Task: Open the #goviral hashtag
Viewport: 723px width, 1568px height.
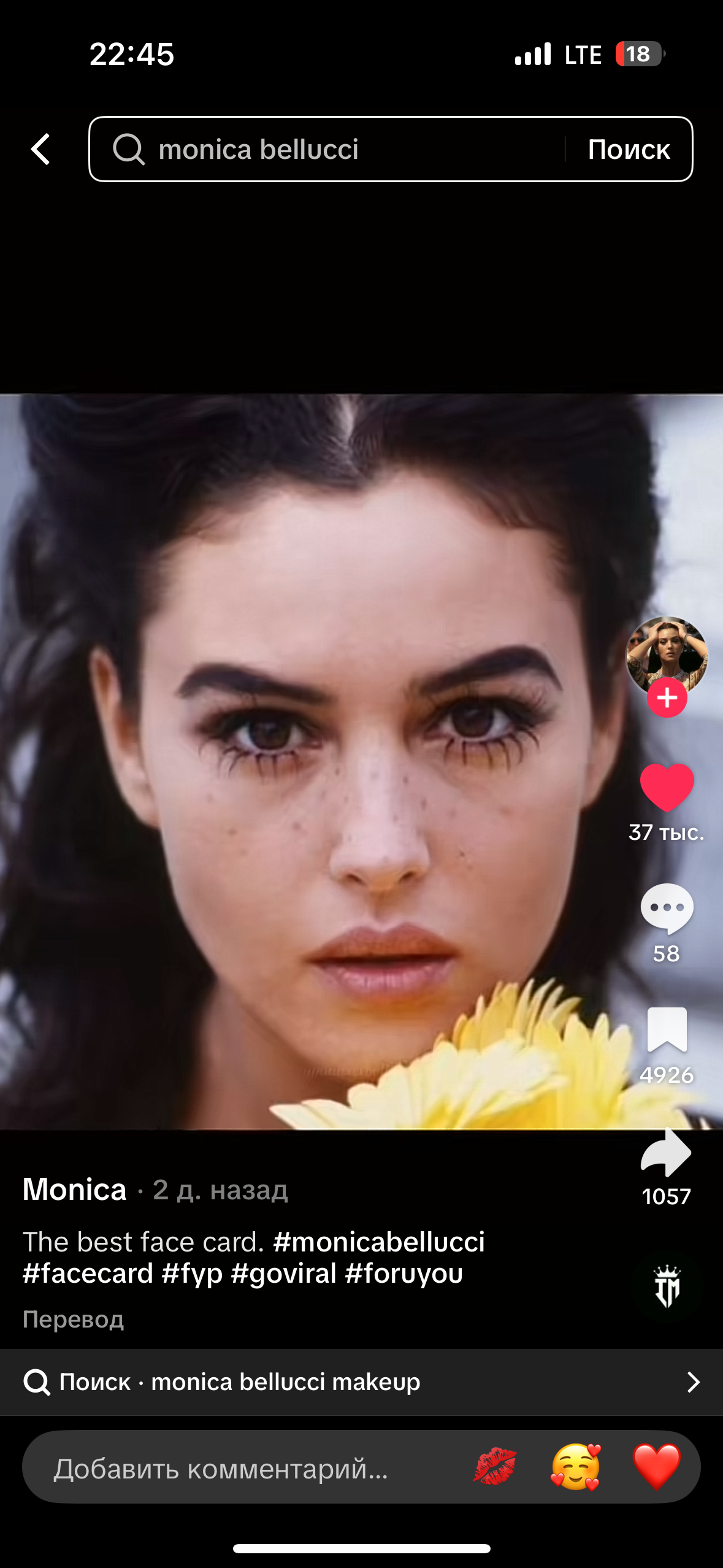Action: coord(283,1274)
